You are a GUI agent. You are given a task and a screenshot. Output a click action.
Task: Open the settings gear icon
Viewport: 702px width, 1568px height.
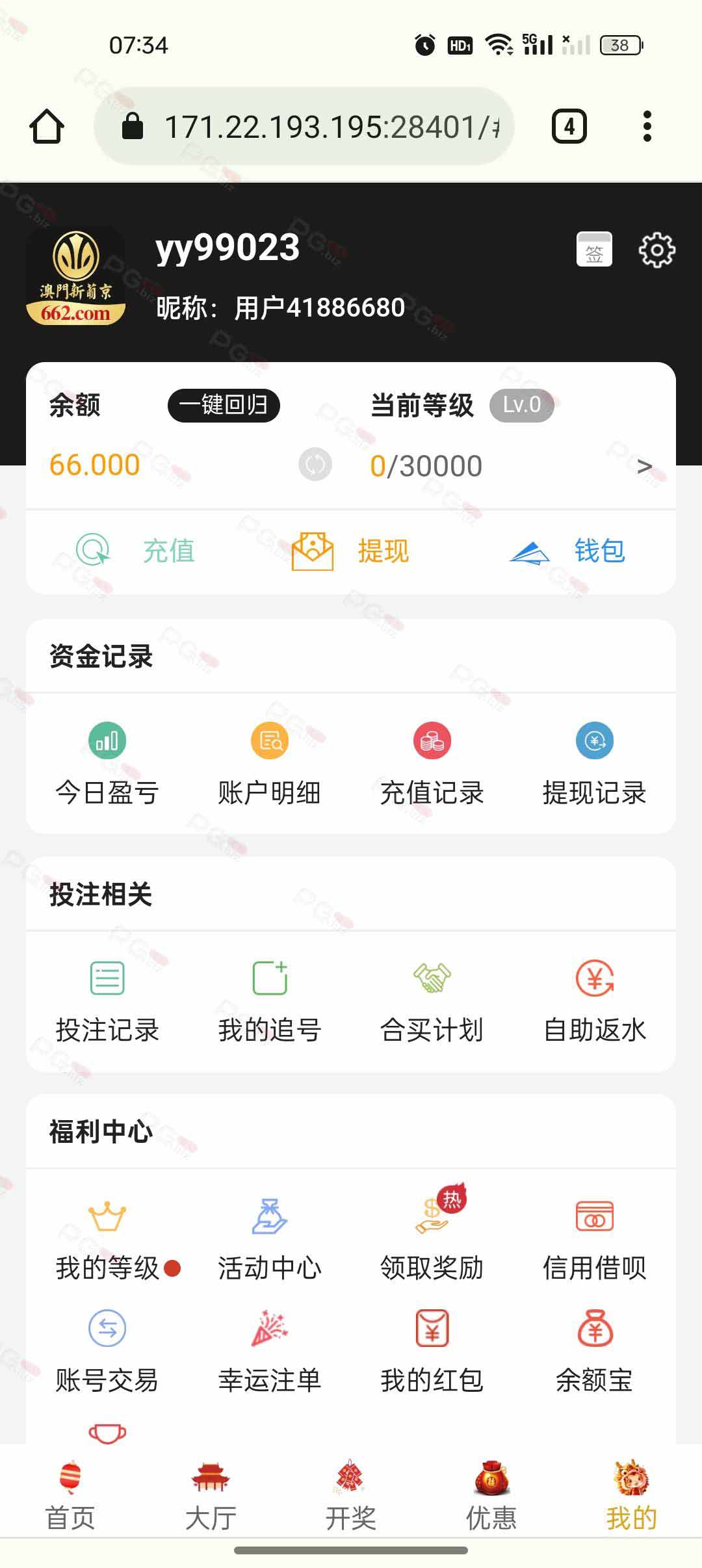[x=657, y=250]
